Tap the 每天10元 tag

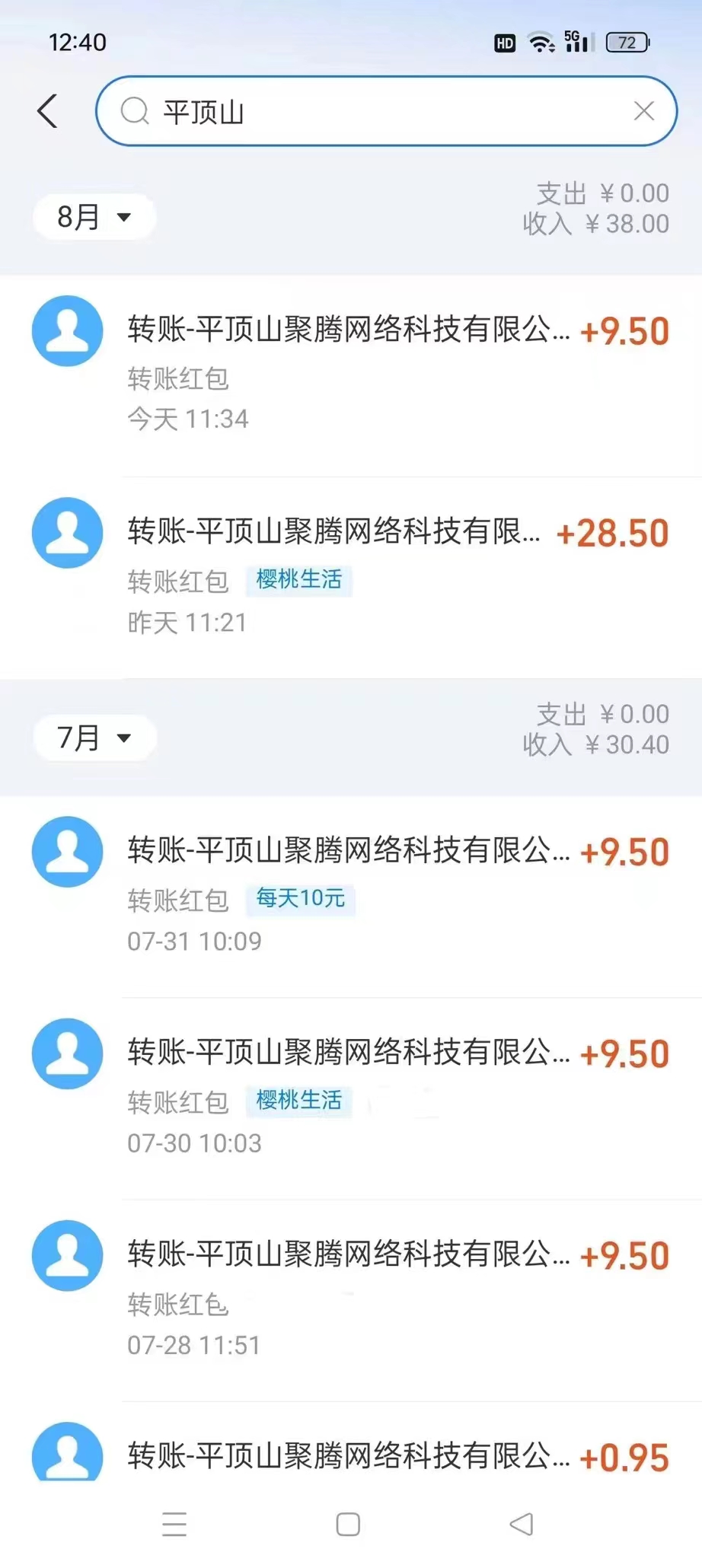click(x=300, y=899)
